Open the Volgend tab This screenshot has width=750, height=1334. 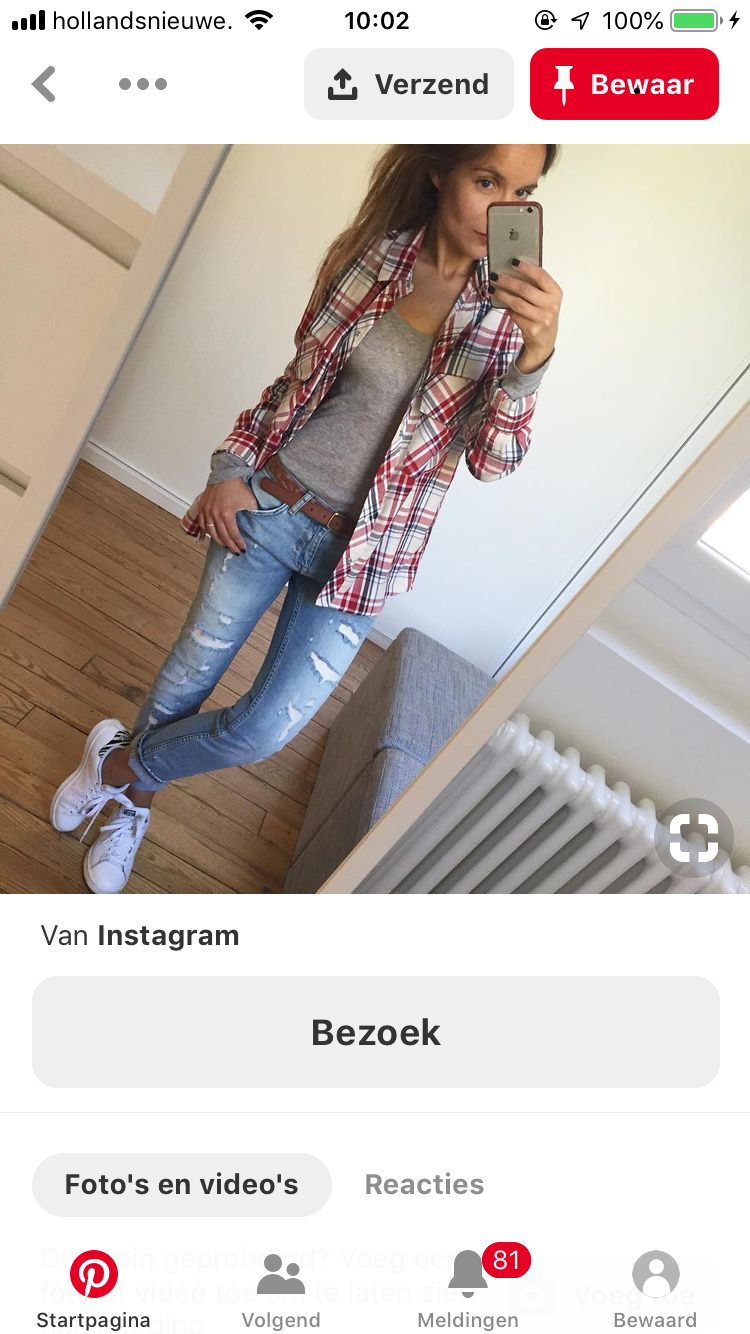click(x=281, y=1289)
